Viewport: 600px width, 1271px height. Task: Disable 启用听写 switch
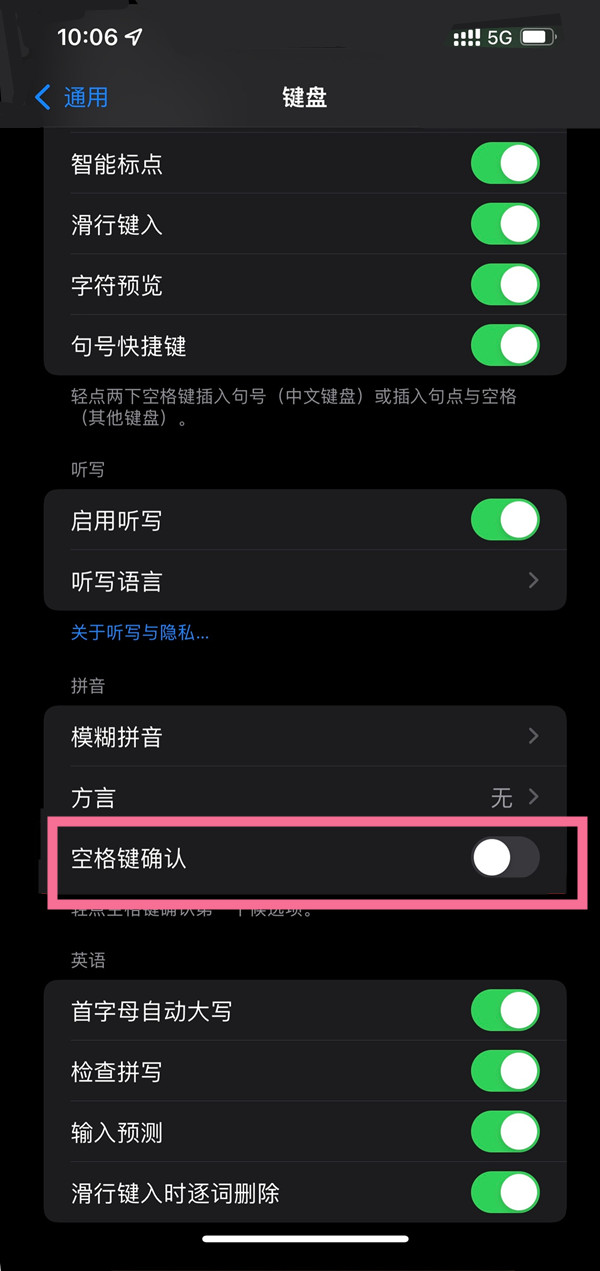(505, 520)
